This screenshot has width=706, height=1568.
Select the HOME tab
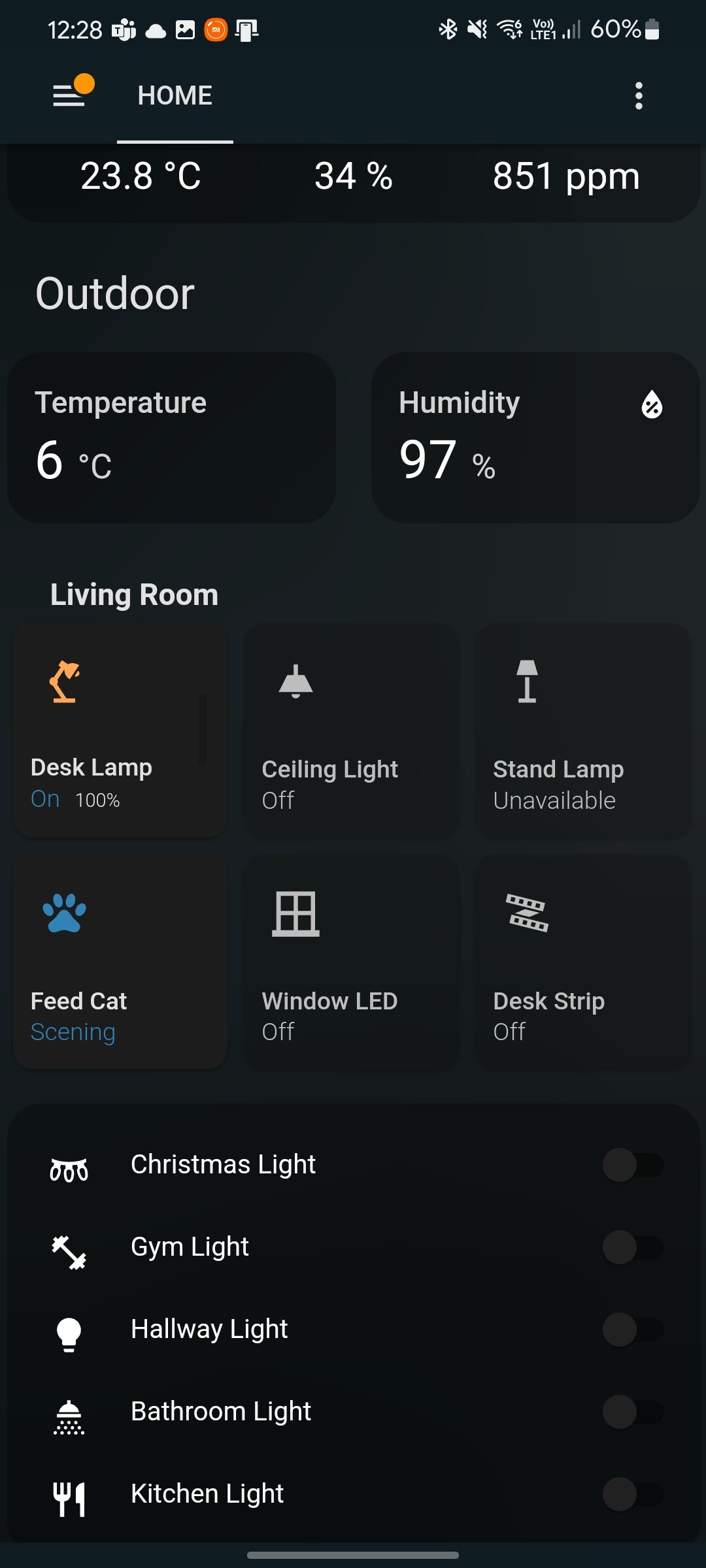point(175,95)
